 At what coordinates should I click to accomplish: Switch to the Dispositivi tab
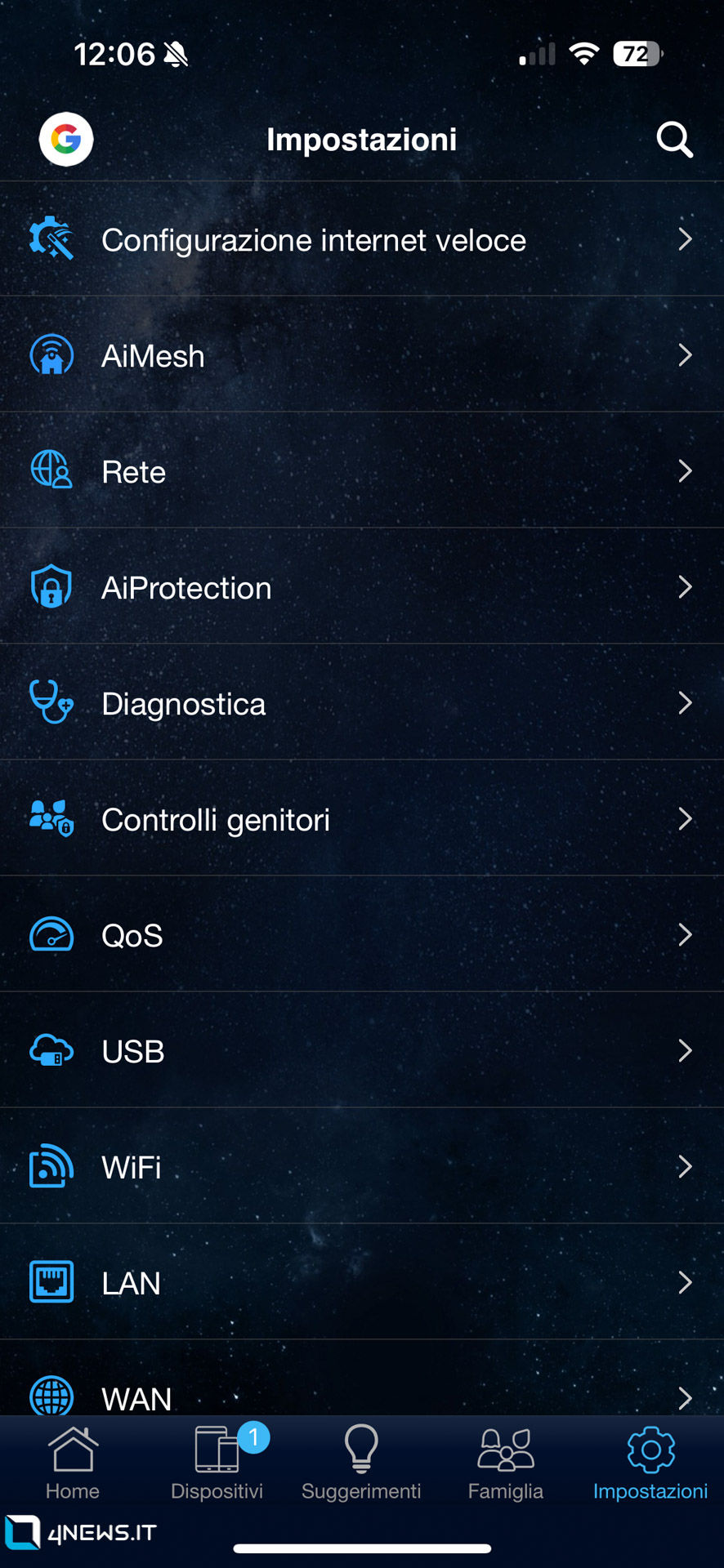tap(217, 1463)
